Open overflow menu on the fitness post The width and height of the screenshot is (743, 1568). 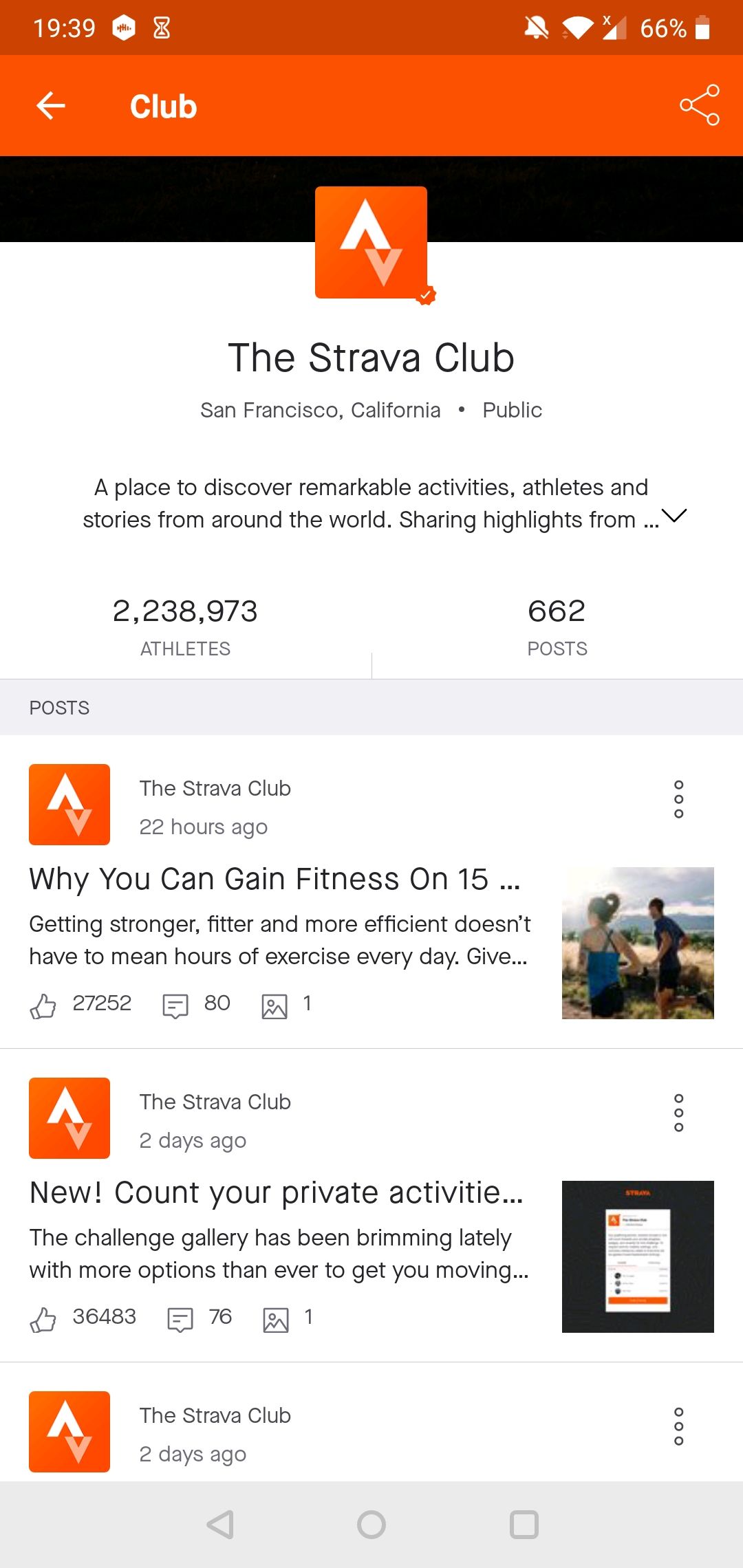(x=678, y=798)
